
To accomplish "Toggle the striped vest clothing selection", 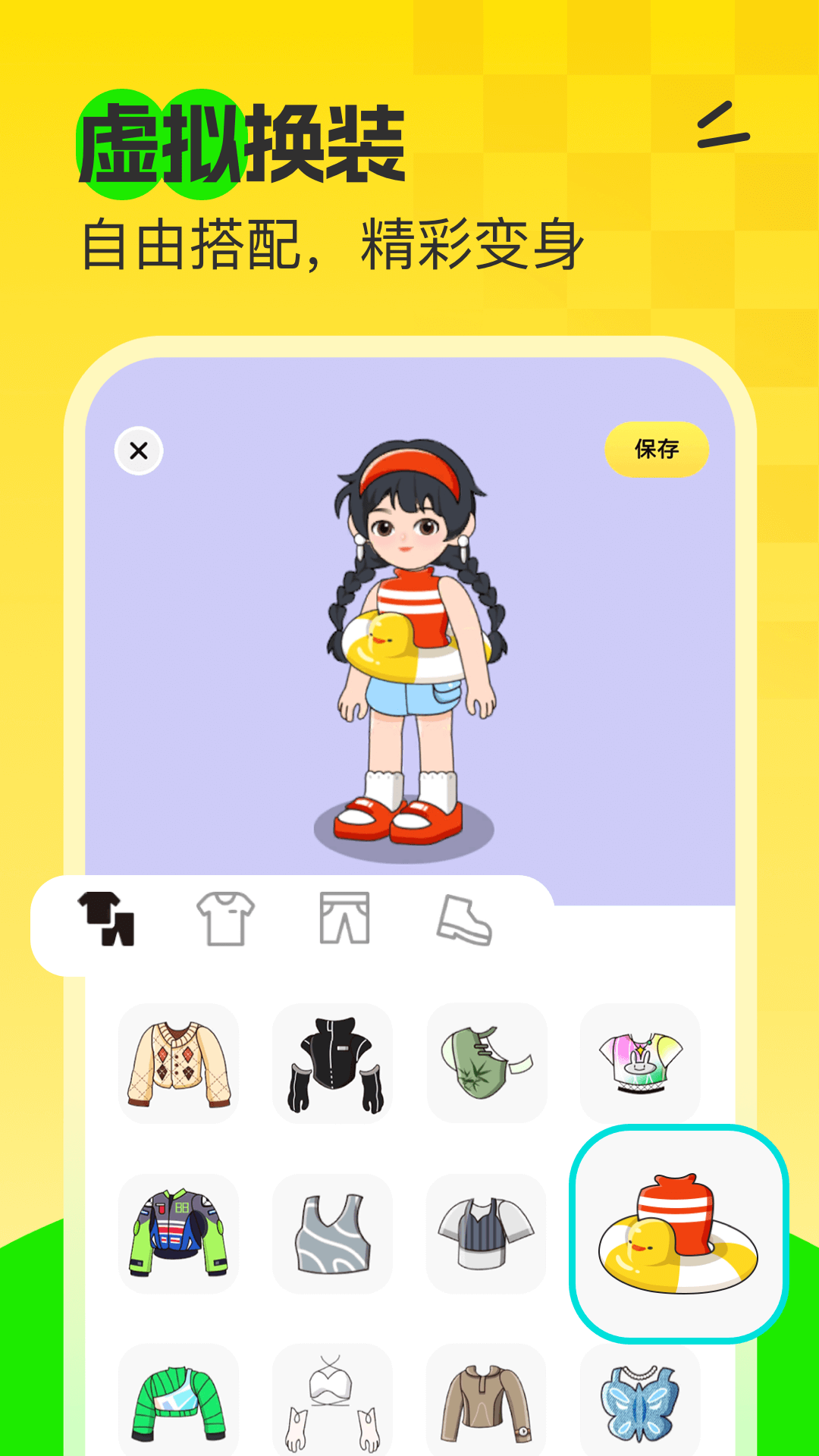I will 485,1232.
